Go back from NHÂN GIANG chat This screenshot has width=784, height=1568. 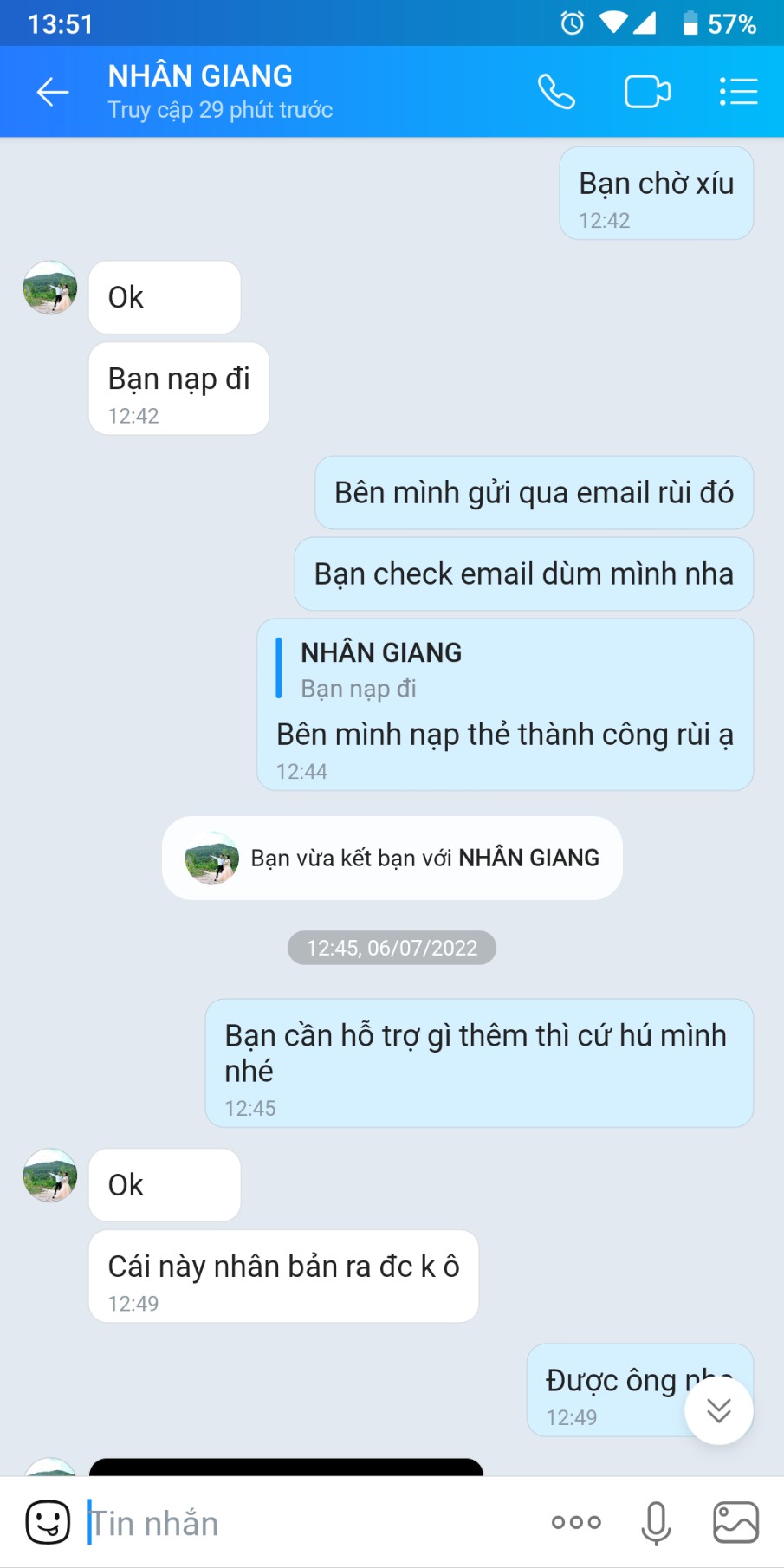(52, 92)
